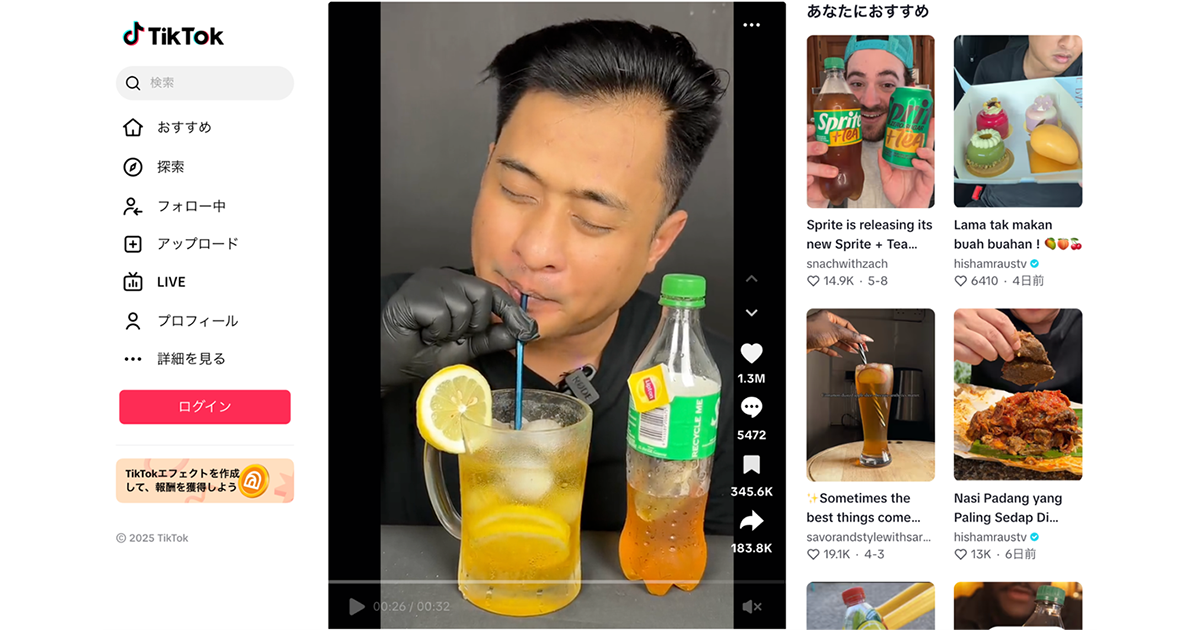Open comments showing 5472
Viewport: 1200px width, 630px height.
coord(752,408)
